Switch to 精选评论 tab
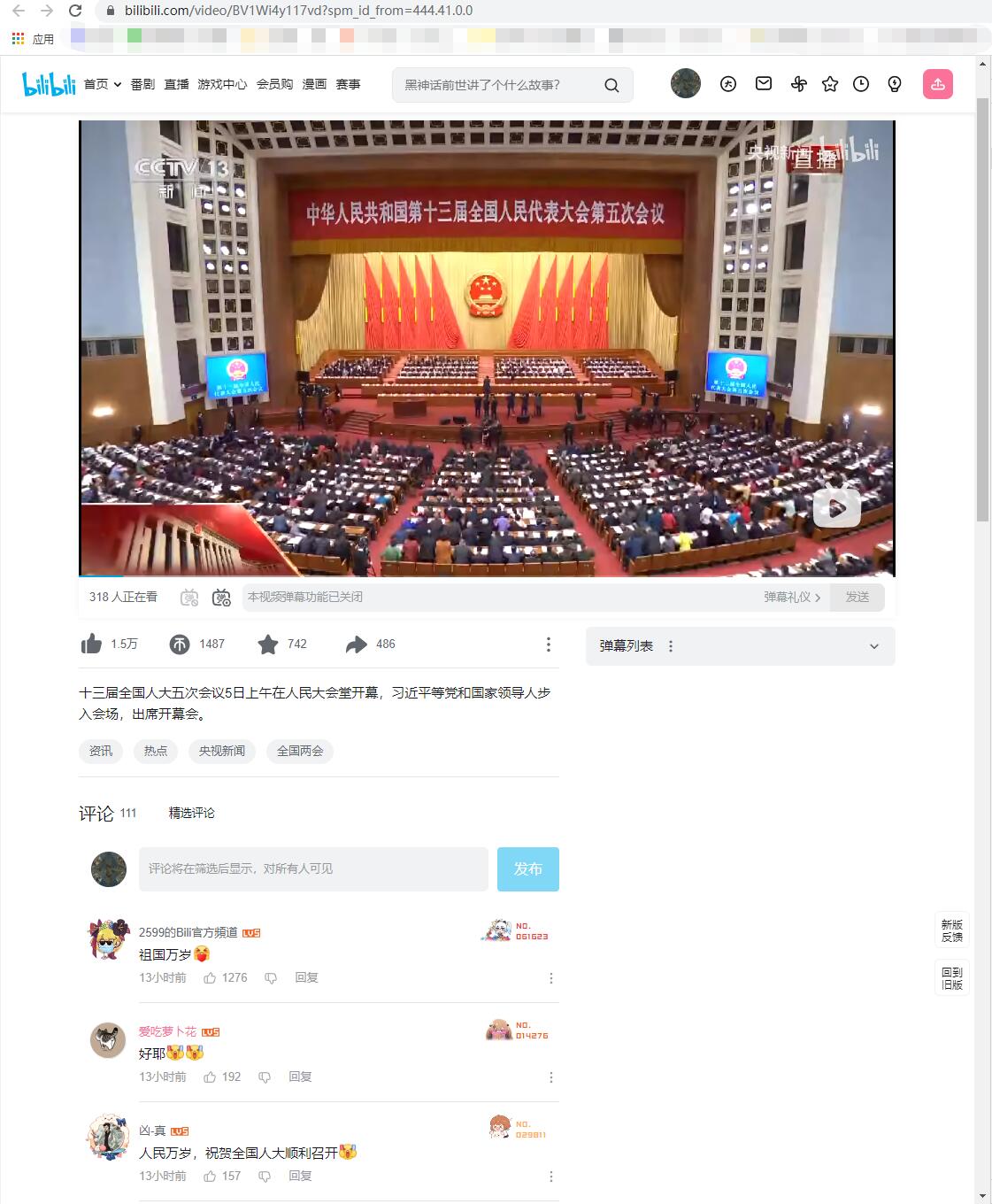992x1204 pixels. [191, 813]
